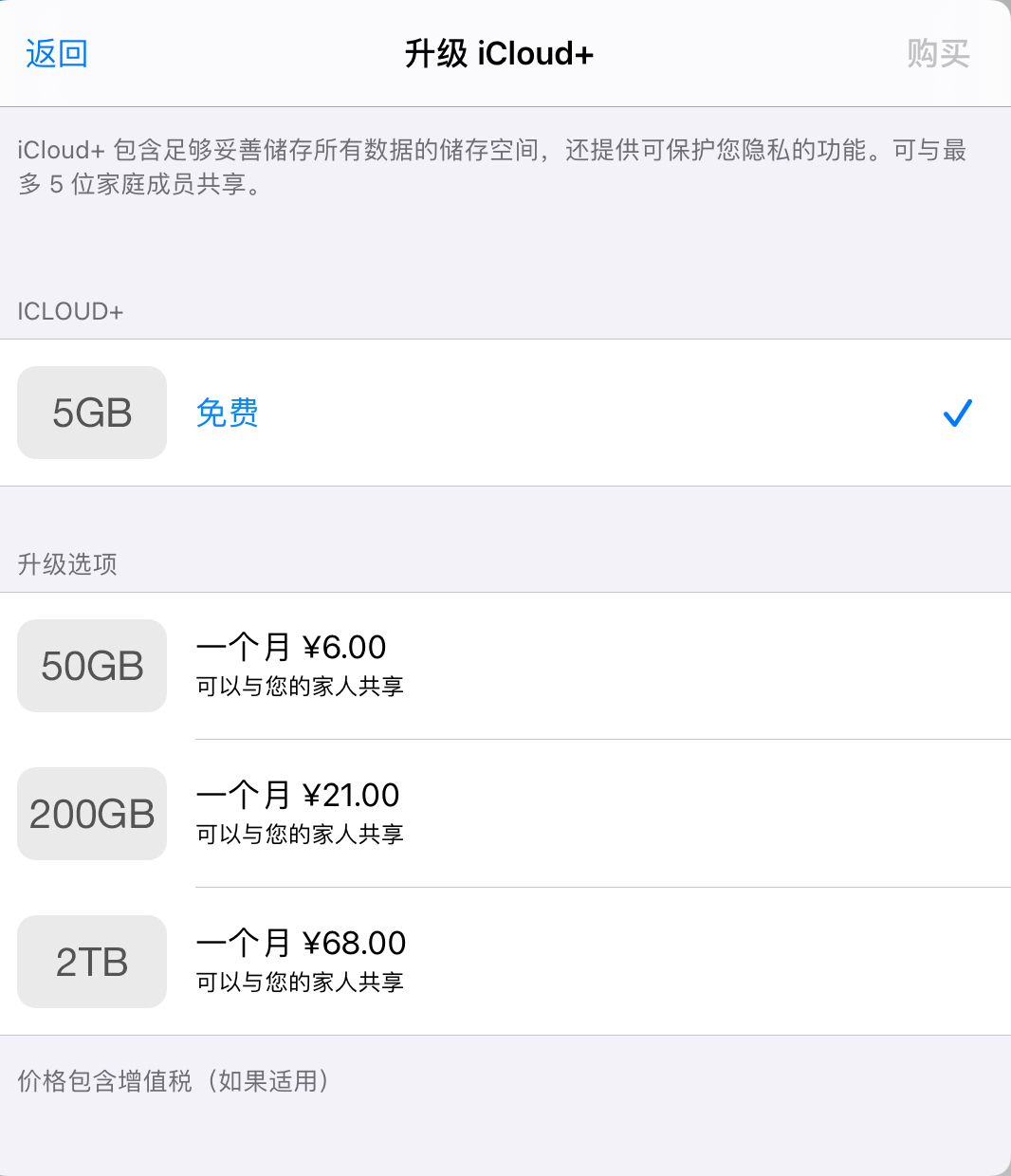This screenshot has height=1176, width=1011.
Task: Tap the 免费 label of the free plan
Action: pyautogui.click(x=227, y=413)
